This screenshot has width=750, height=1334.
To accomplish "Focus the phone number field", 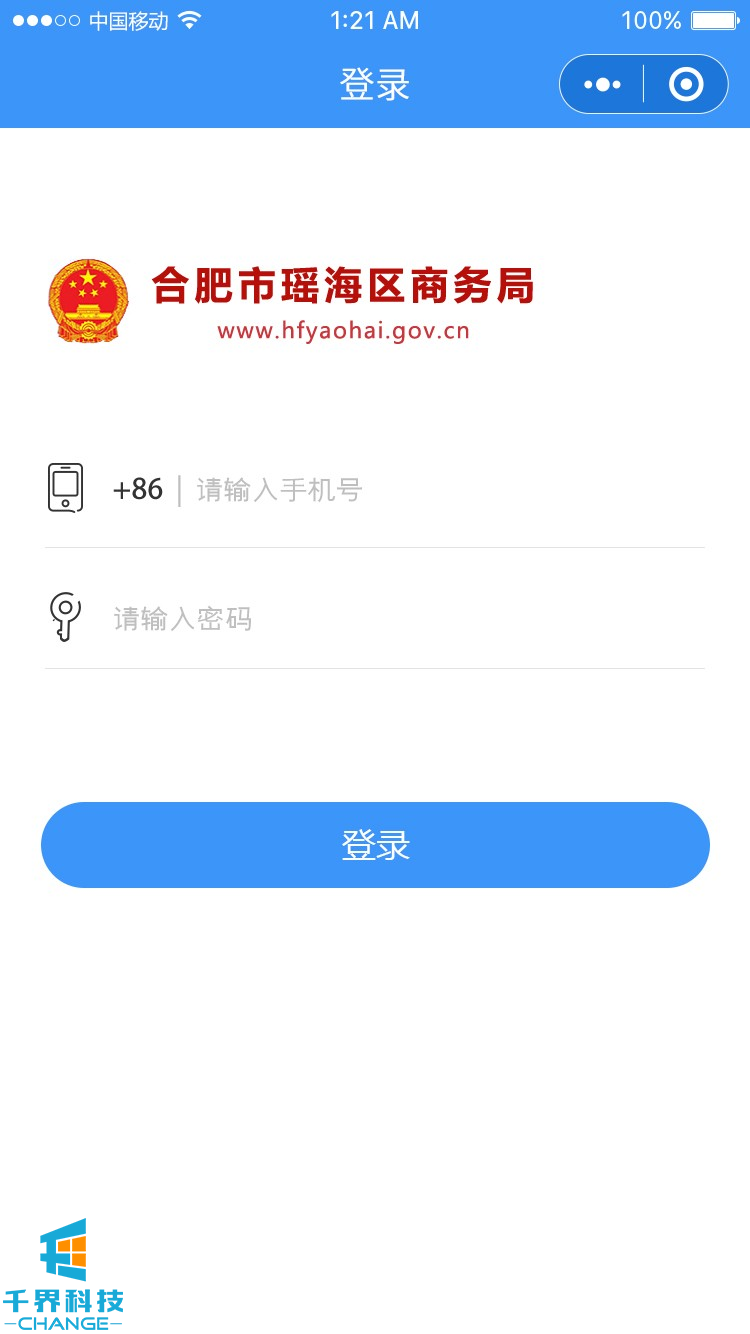I will [x=440, y=490].
